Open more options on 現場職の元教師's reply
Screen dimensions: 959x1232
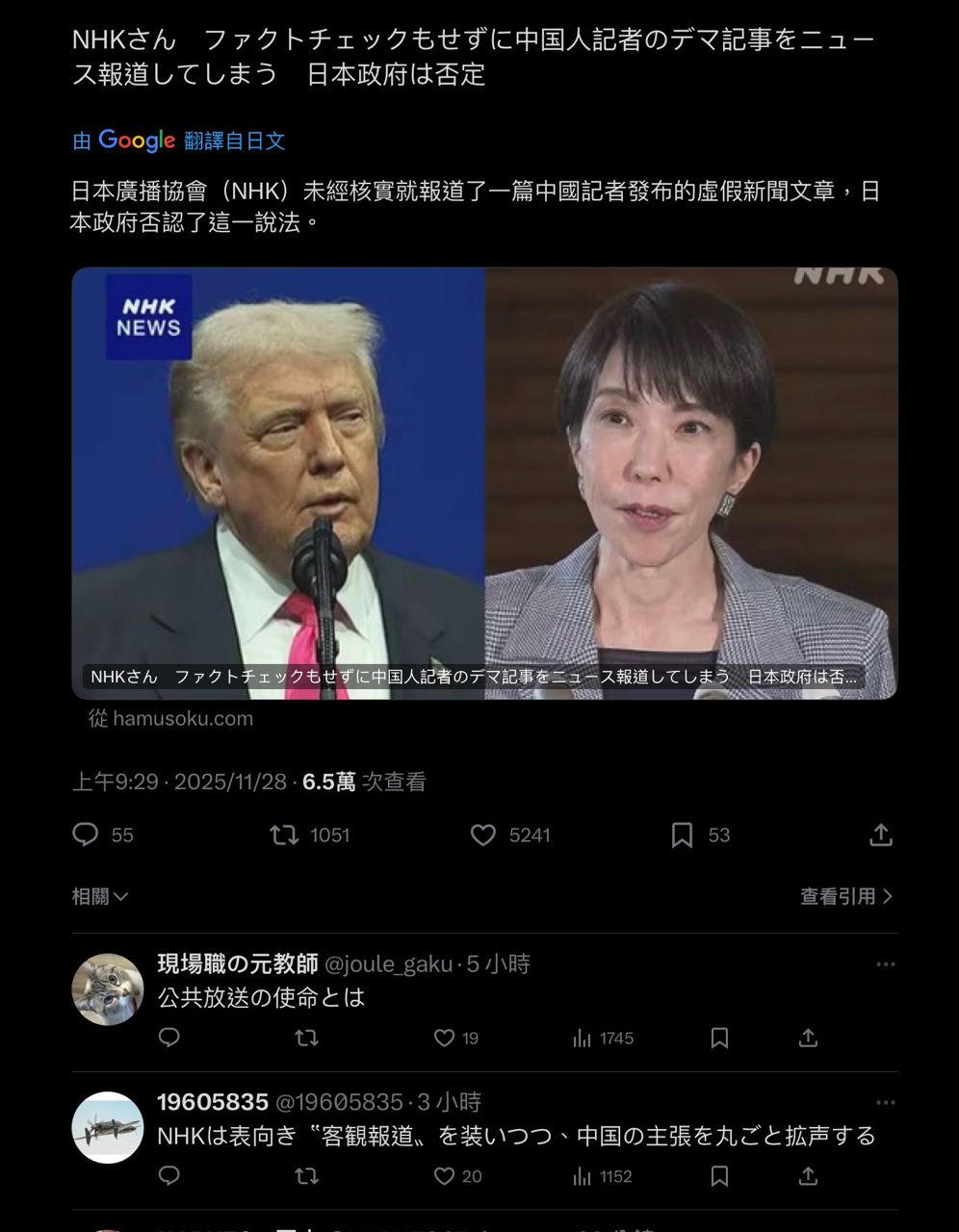click(x=885, y=964)
